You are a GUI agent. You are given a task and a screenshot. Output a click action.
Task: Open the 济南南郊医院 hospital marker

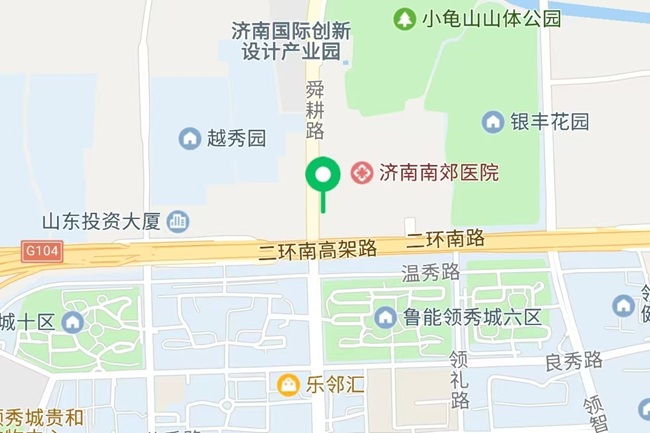pos(361,172)
